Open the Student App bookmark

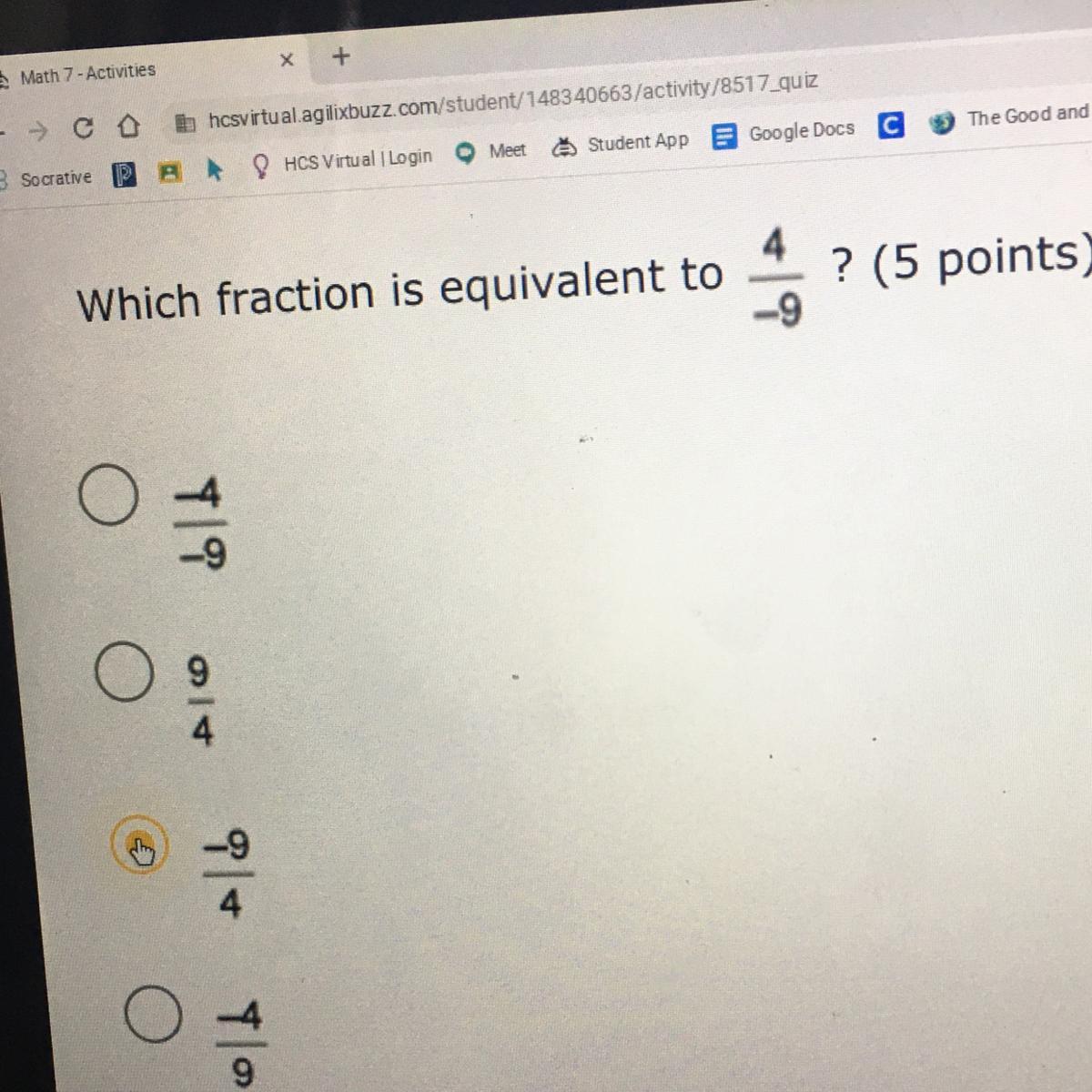(622, 144)
